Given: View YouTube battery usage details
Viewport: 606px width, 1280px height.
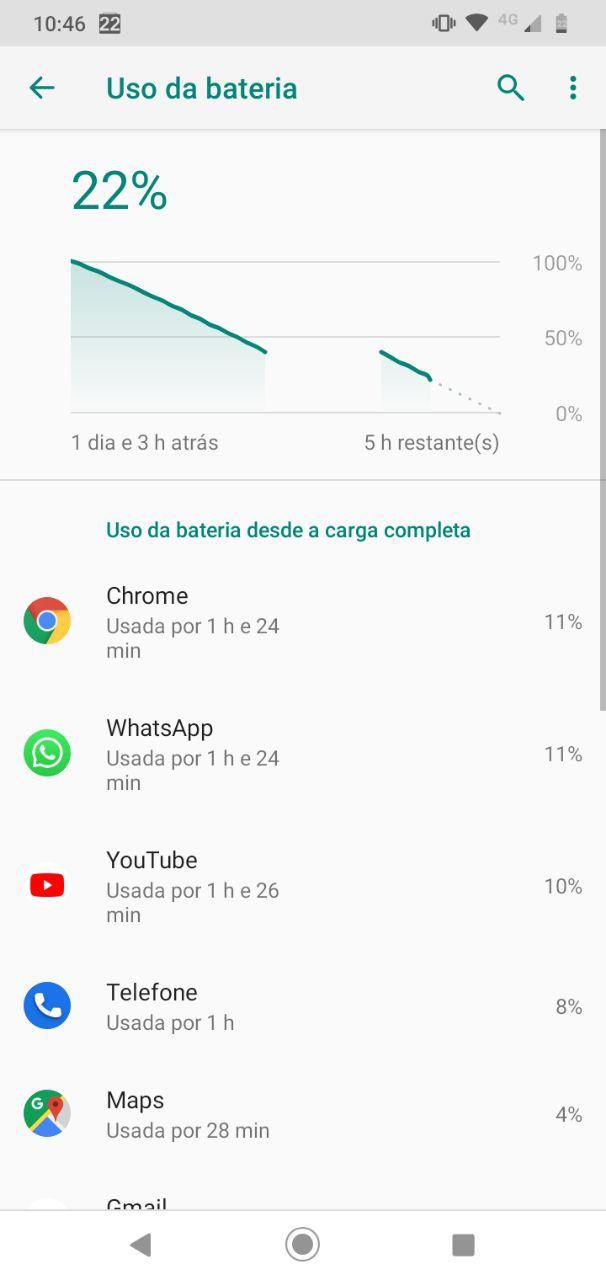Looking at the screenshot, I should pos(302,886).
